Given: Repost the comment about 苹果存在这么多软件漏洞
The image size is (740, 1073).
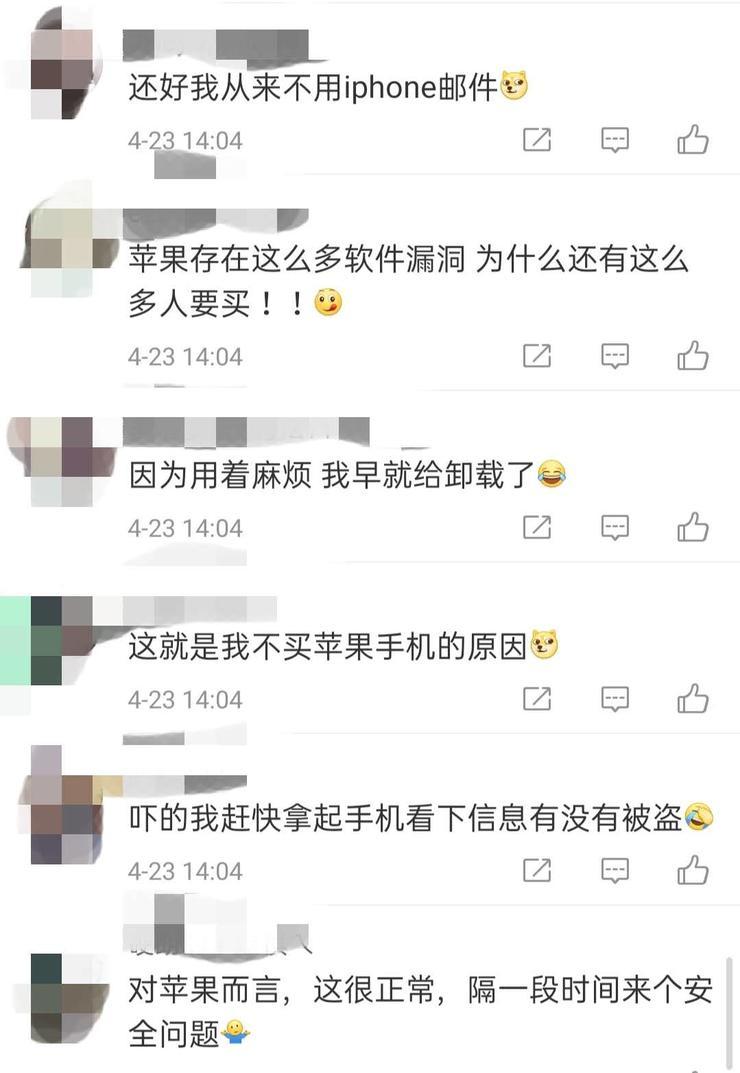Looking at the screenshot, I should [x=537, y=355].
